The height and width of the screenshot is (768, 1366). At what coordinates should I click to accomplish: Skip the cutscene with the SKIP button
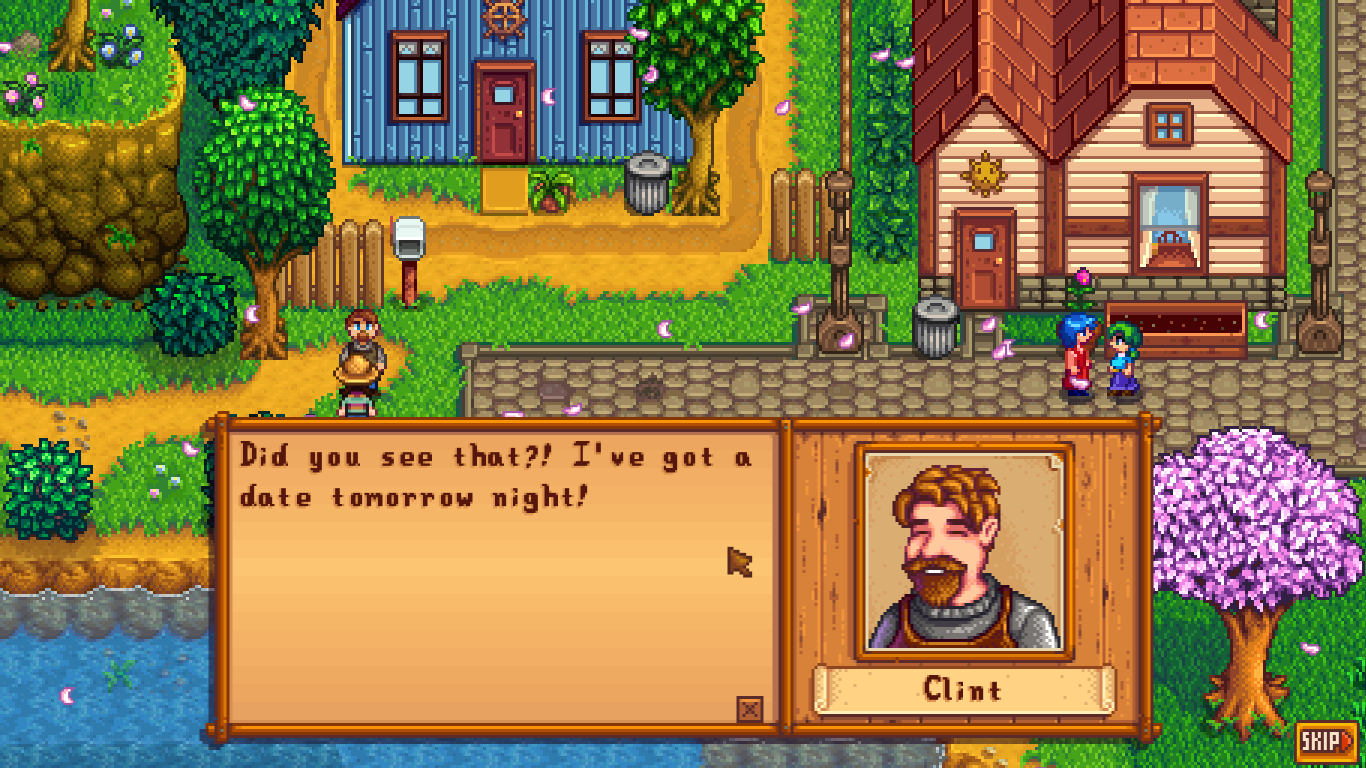[1326, 742]
